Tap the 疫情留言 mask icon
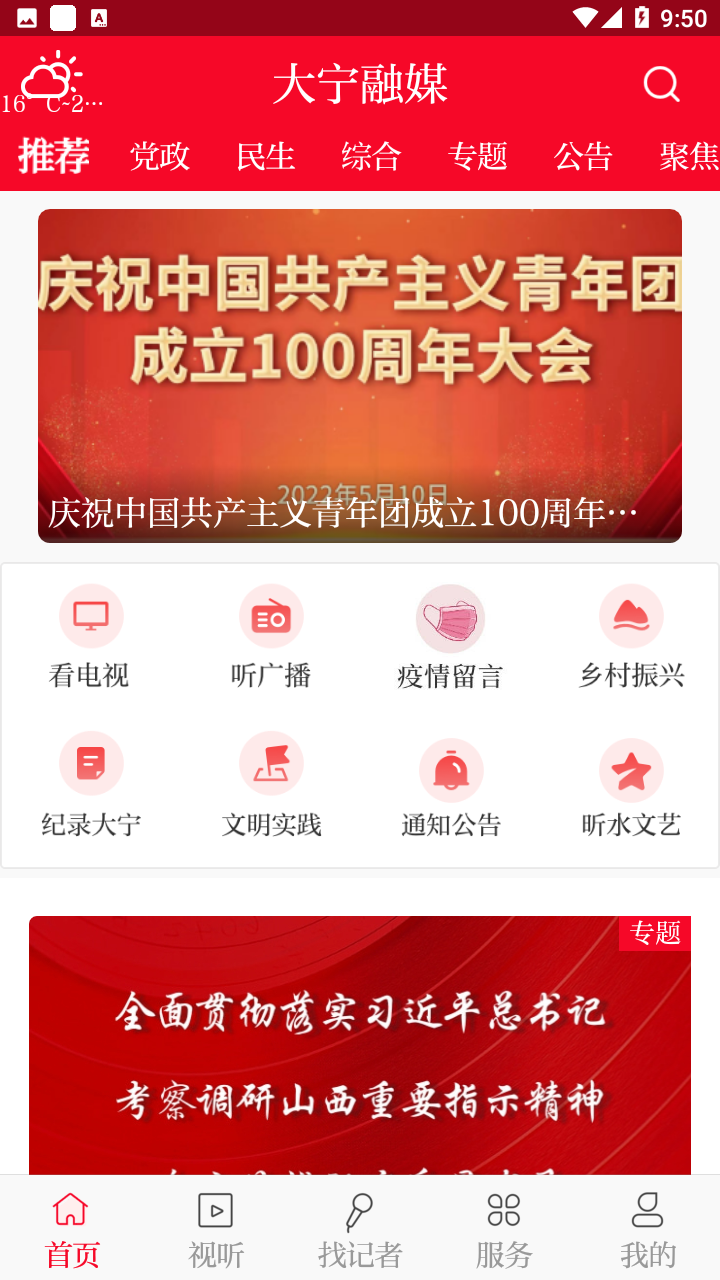The width and height of the screenshot is (720, 1280). point(451,616)
